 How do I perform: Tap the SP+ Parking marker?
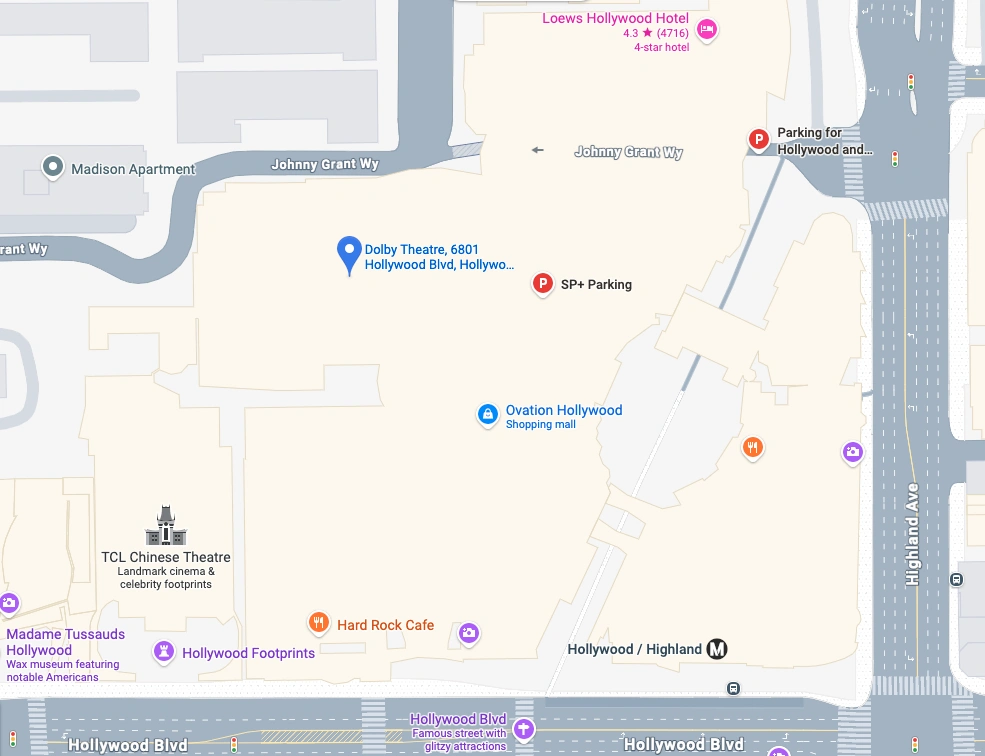tap(542, 284)
